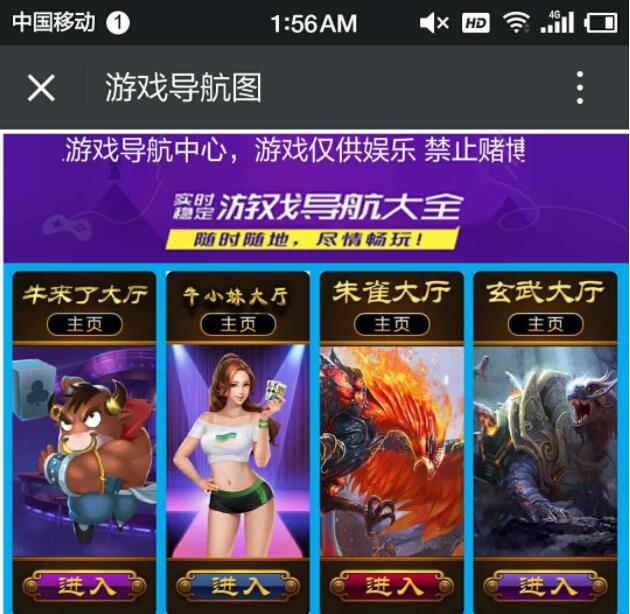Viewport: 630px width, 614px height.
Task: Tap 进入 under 牛来了大厅
Action: [84, 585]
